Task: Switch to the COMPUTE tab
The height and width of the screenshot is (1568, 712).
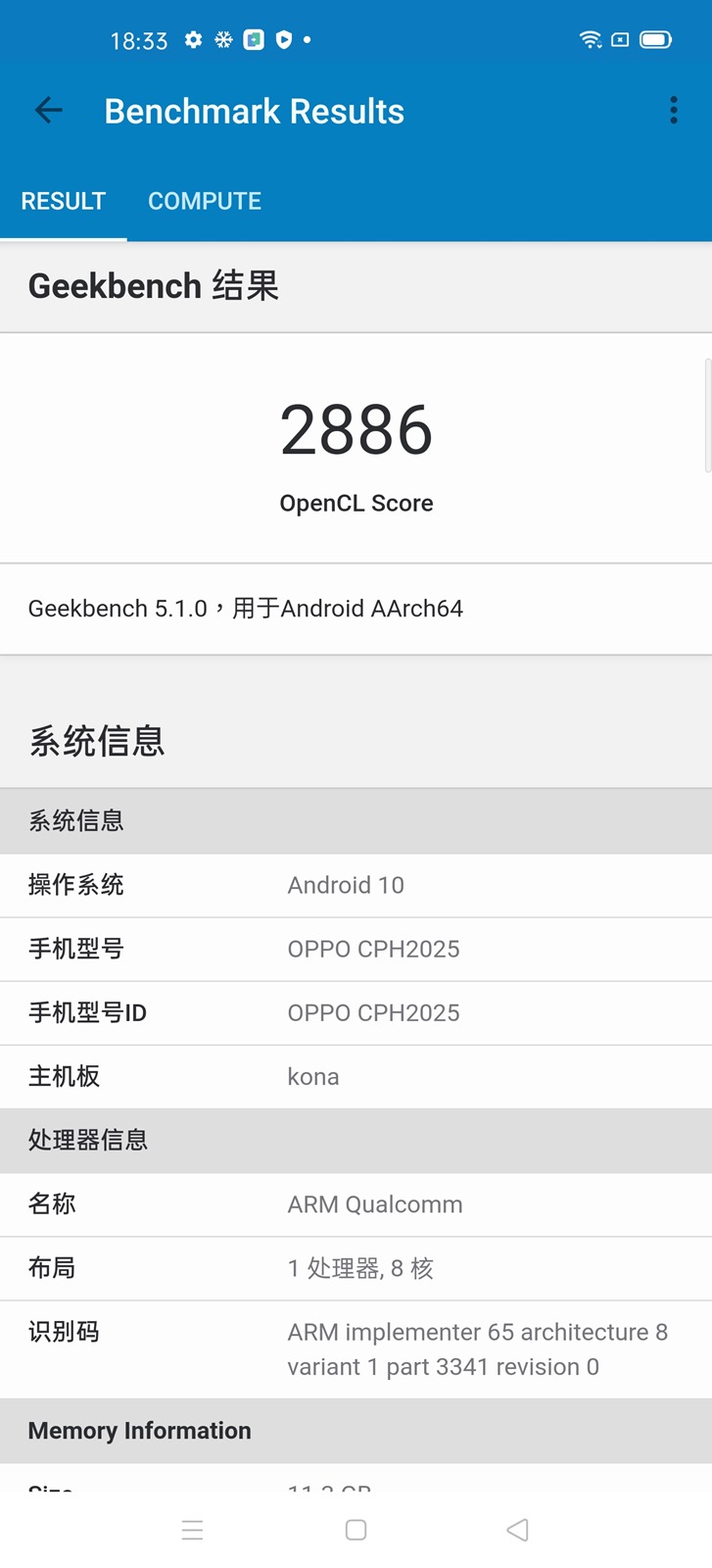Action: coord(205,201)
